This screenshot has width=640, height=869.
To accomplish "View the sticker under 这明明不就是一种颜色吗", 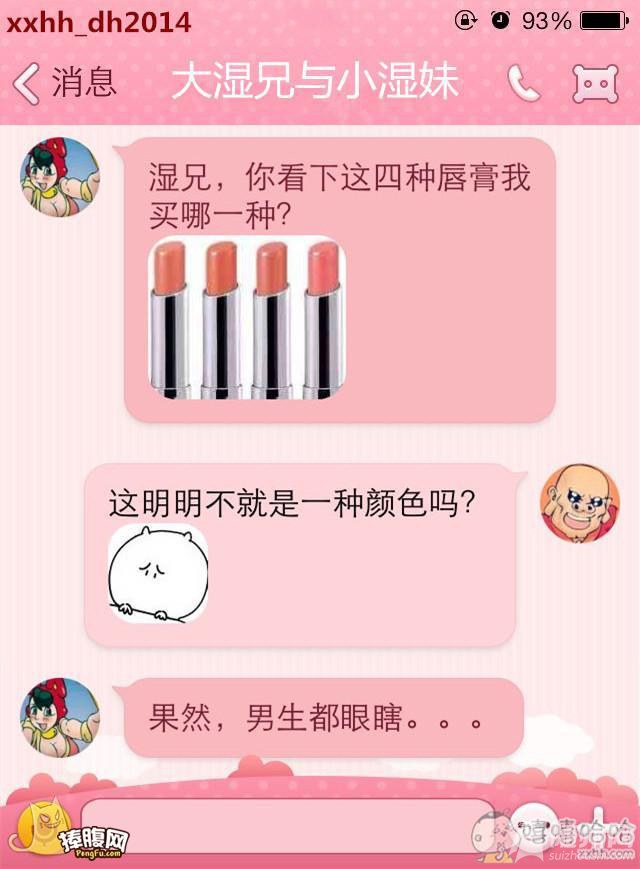I will click(x=158, y=575).
